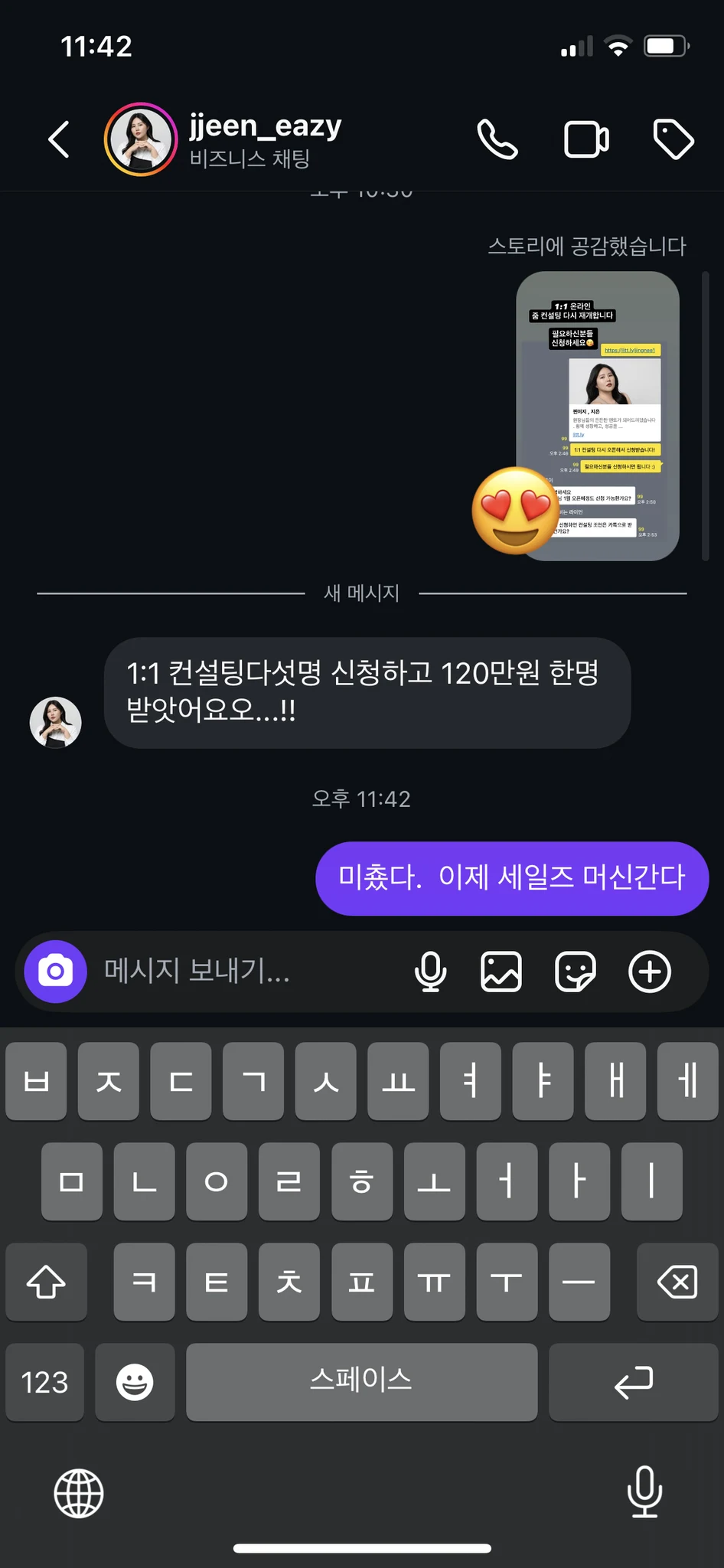Screen dimensions: 724x1568
Task: Open the camera from the message bar
Action: (x=55, y=972)
